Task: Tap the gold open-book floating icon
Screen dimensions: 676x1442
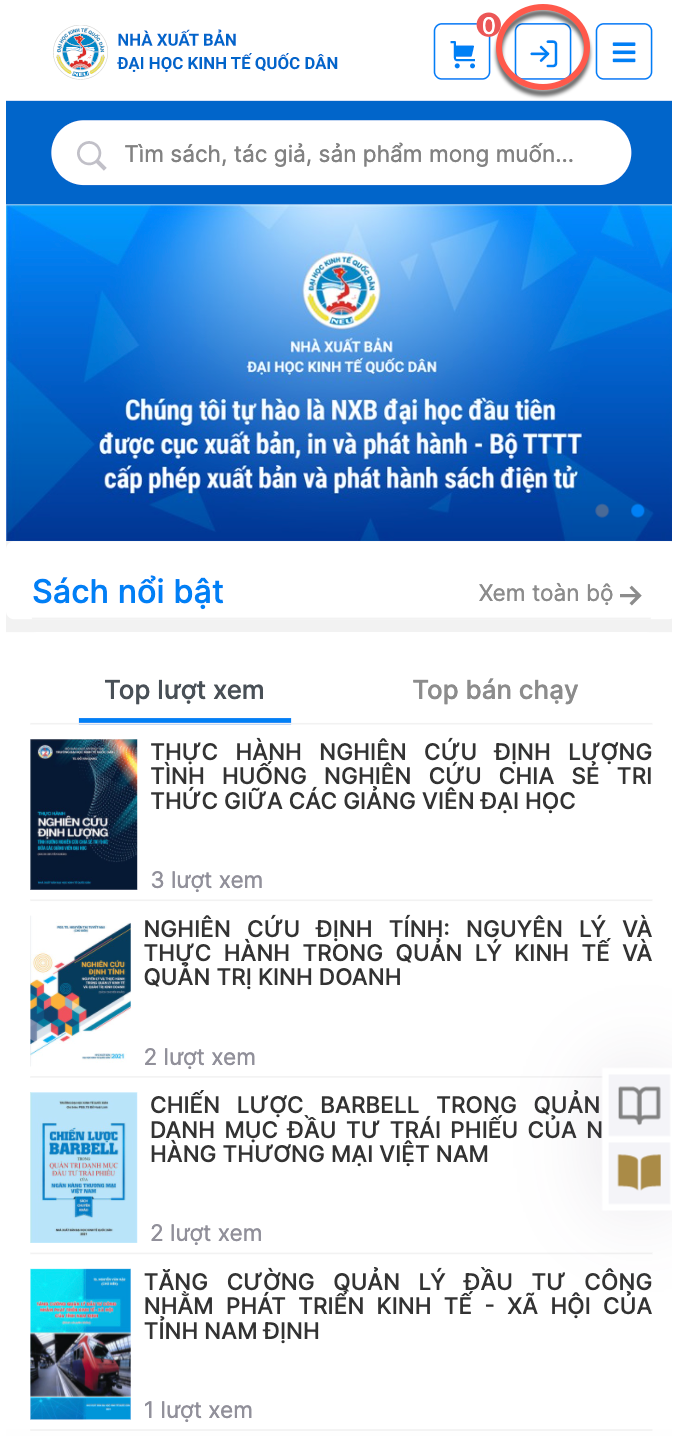Action: click(x=640, y=1172)
